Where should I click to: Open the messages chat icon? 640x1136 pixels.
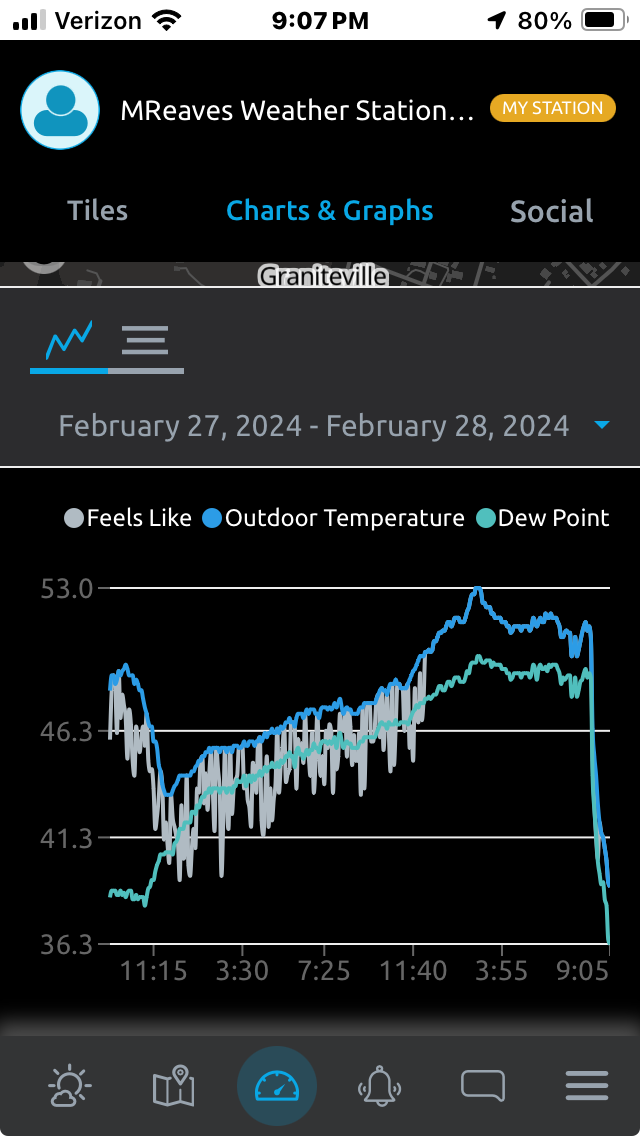tap(483, 1087)
